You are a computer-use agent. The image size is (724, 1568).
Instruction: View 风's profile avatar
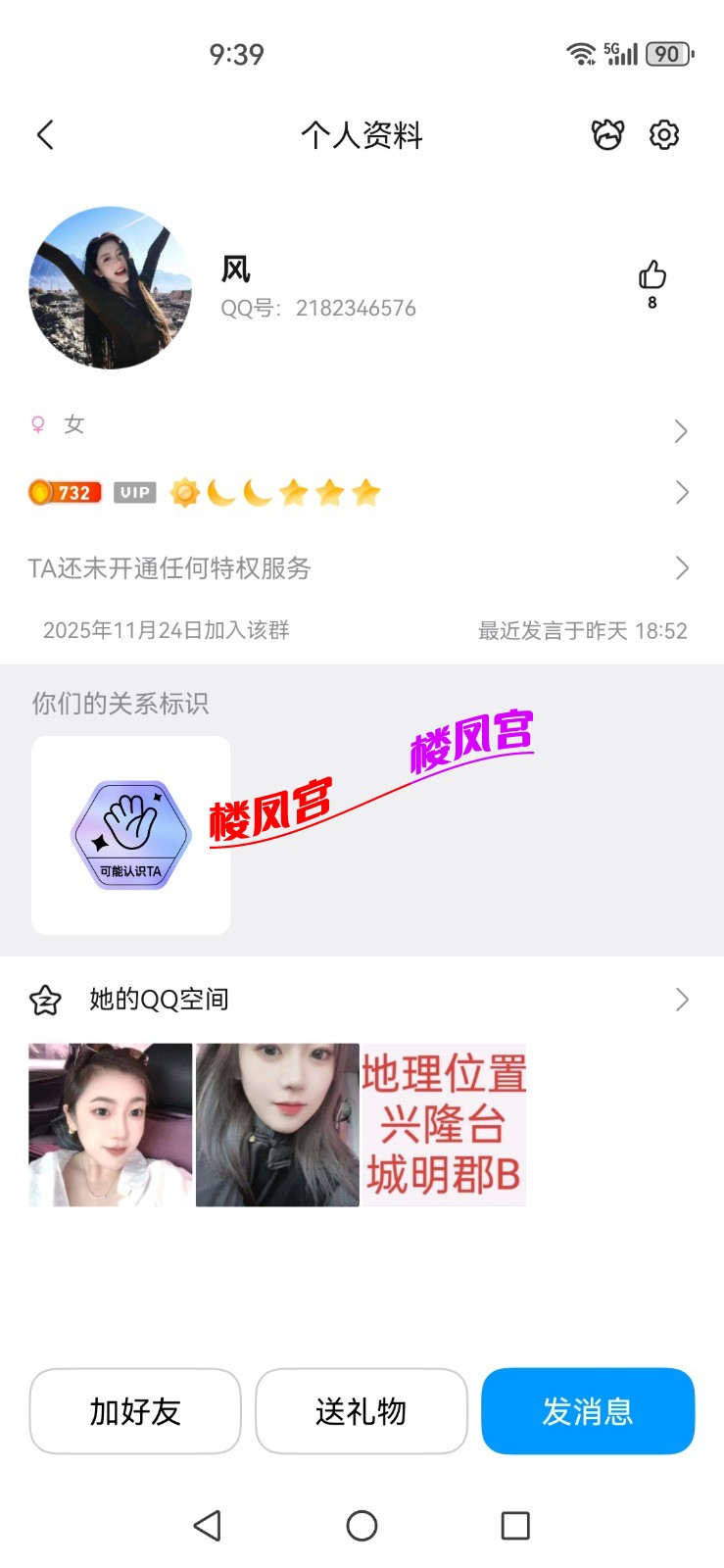[111, 287]
